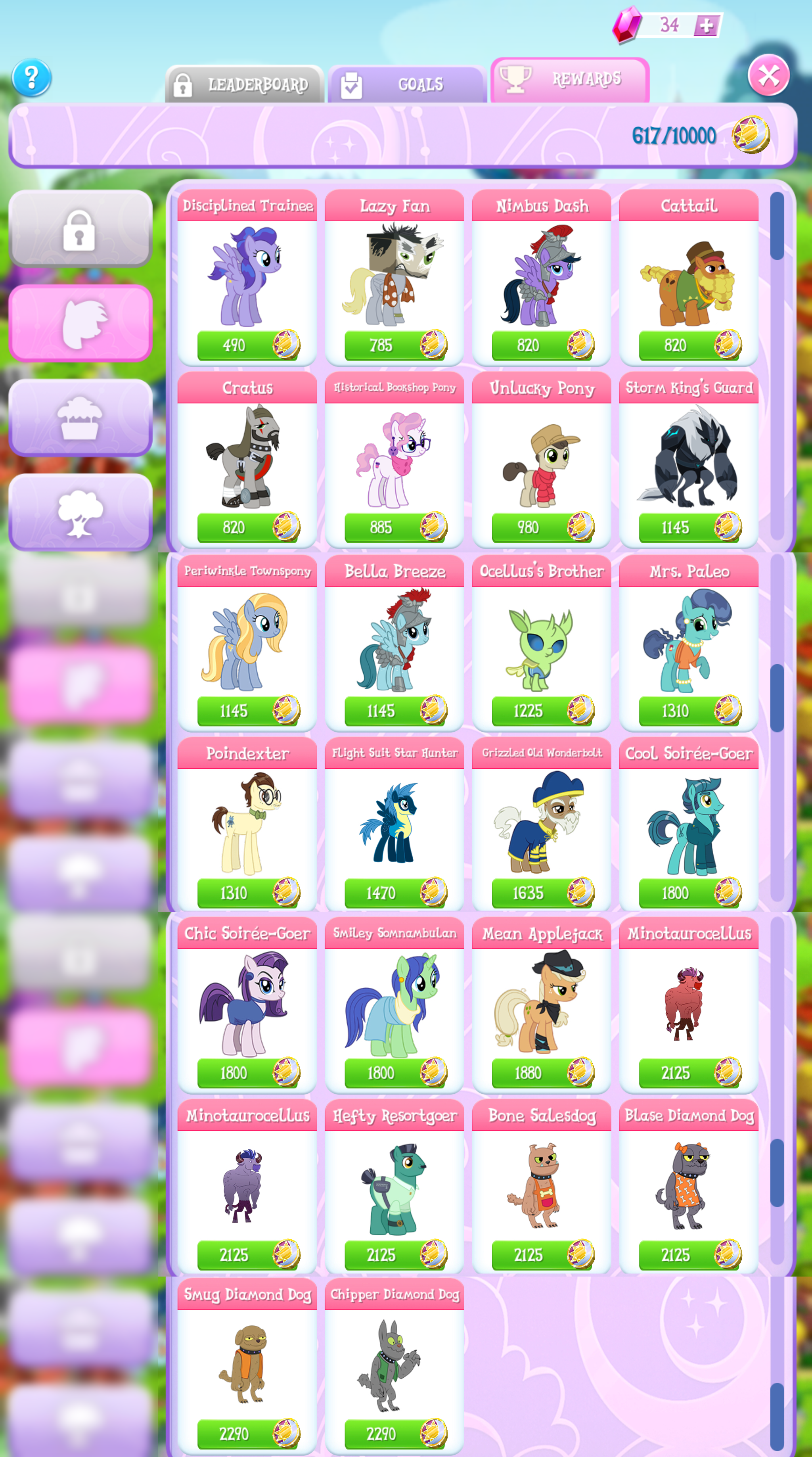The image size is (812, 1457).
Task: Close the rewards screen
Action: tap(768, 75)
